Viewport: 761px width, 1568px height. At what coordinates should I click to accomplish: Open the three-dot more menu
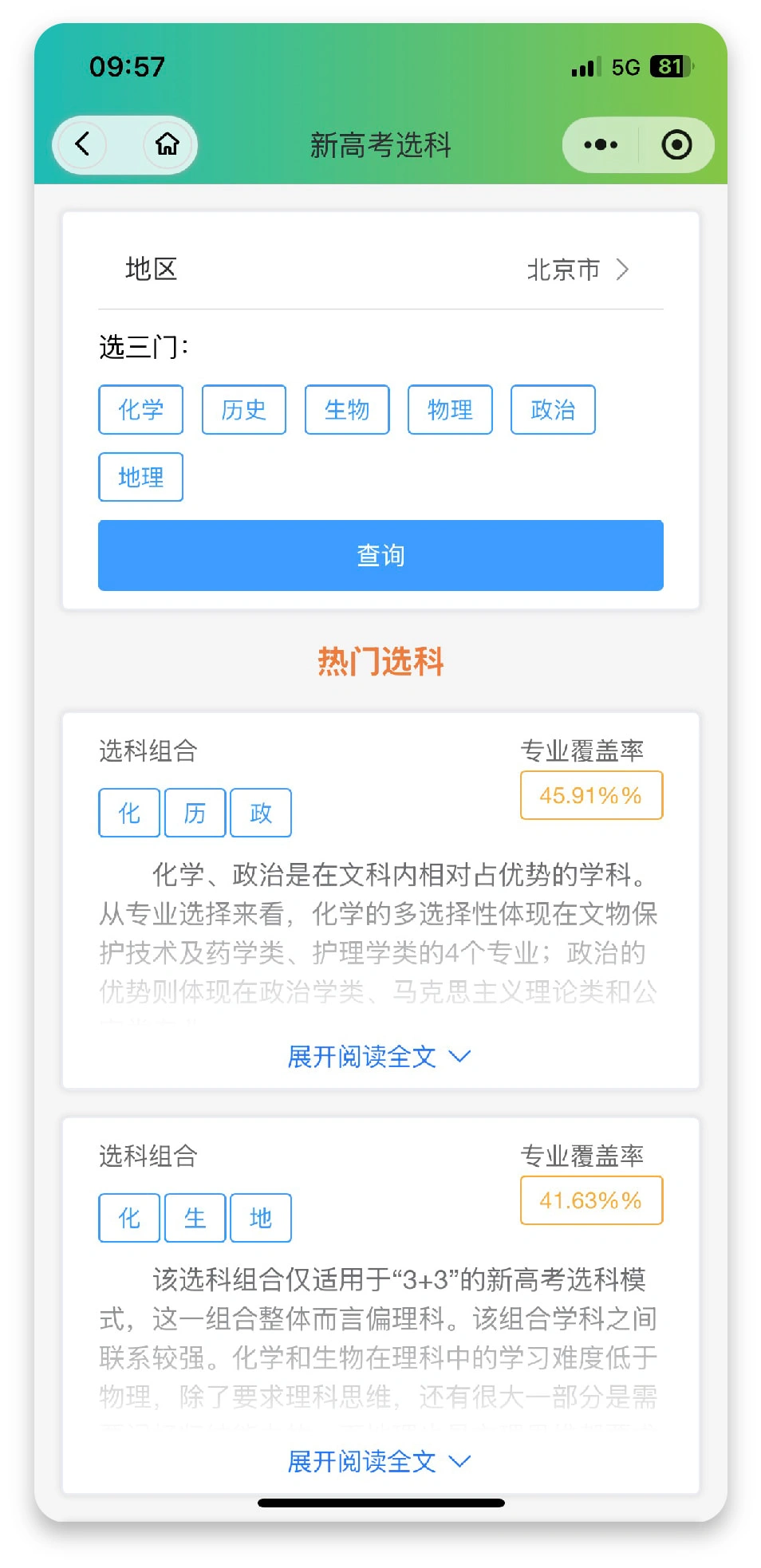600,145
